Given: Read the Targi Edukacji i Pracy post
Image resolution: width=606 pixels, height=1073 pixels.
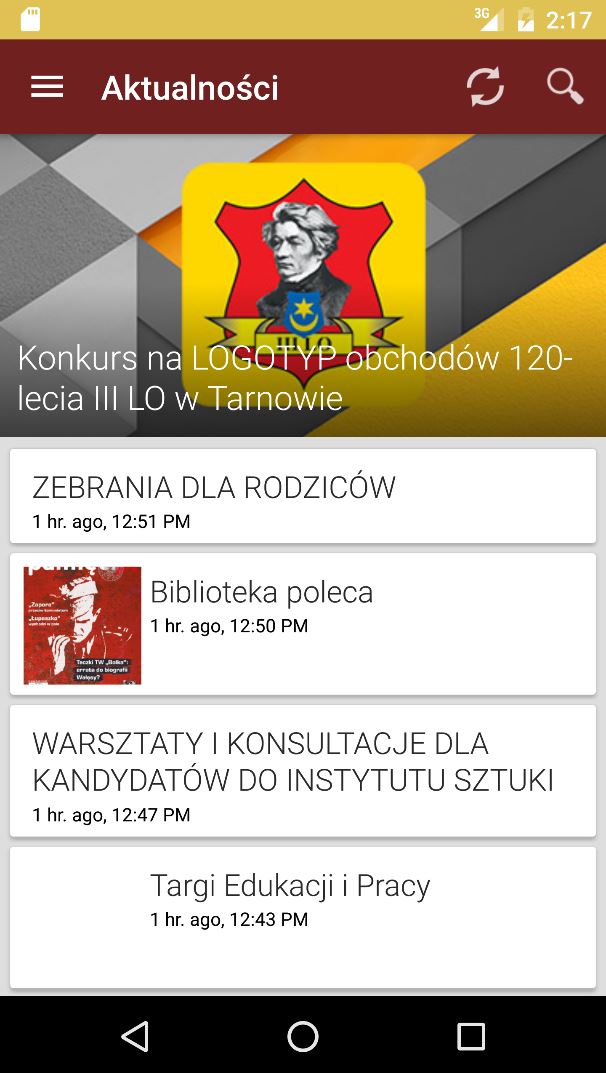Looking at the screenshot, I should click(303, 917).
